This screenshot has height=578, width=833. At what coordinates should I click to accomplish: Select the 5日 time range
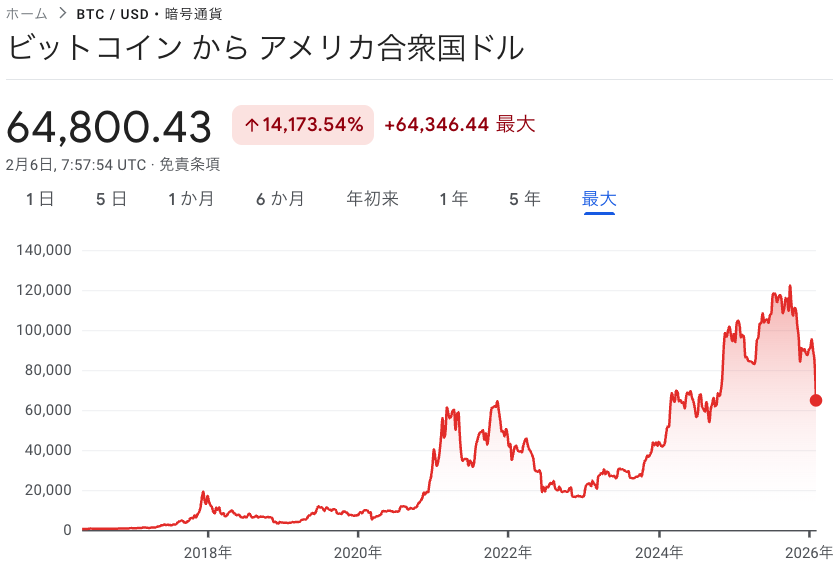coord(111,199)
